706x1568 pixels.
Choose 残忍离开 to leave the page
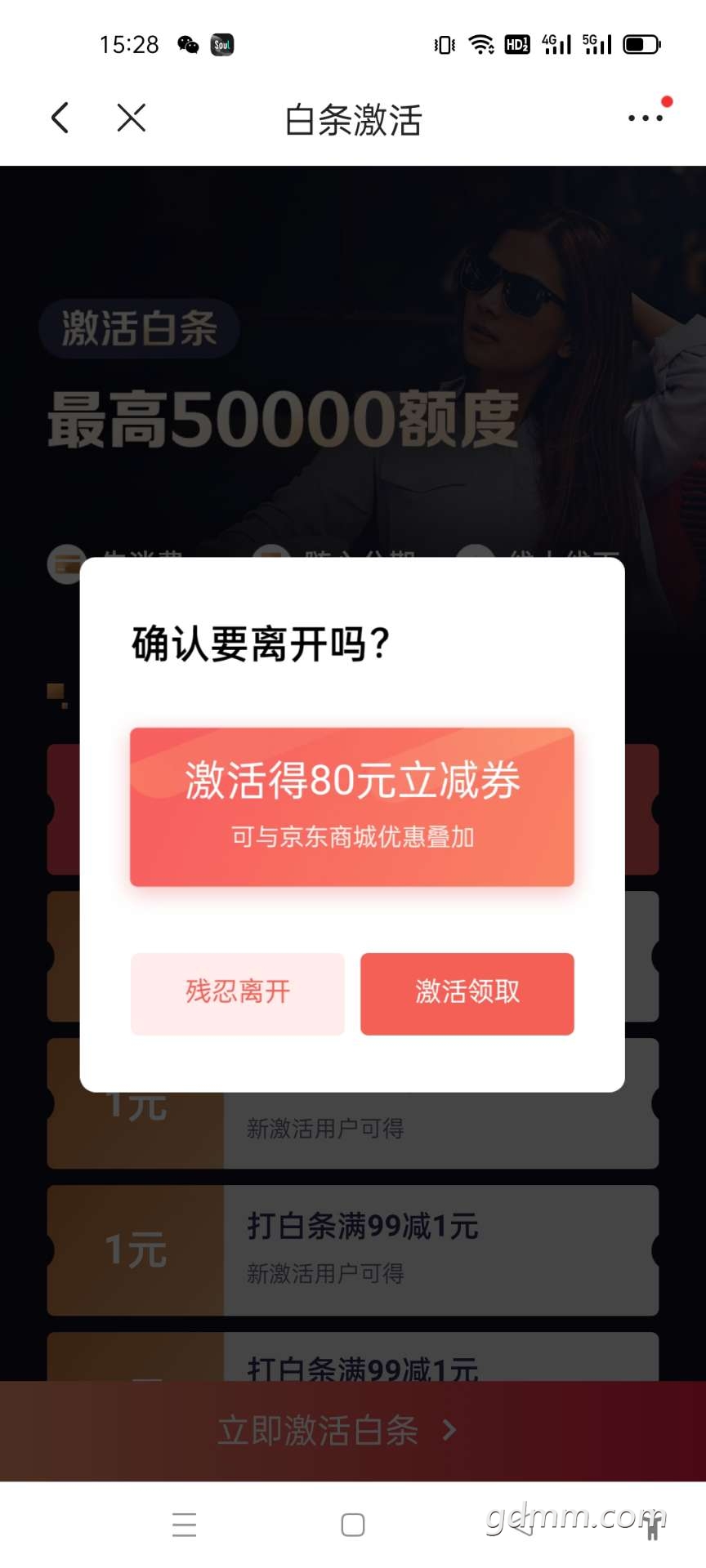tap(238, 993)
